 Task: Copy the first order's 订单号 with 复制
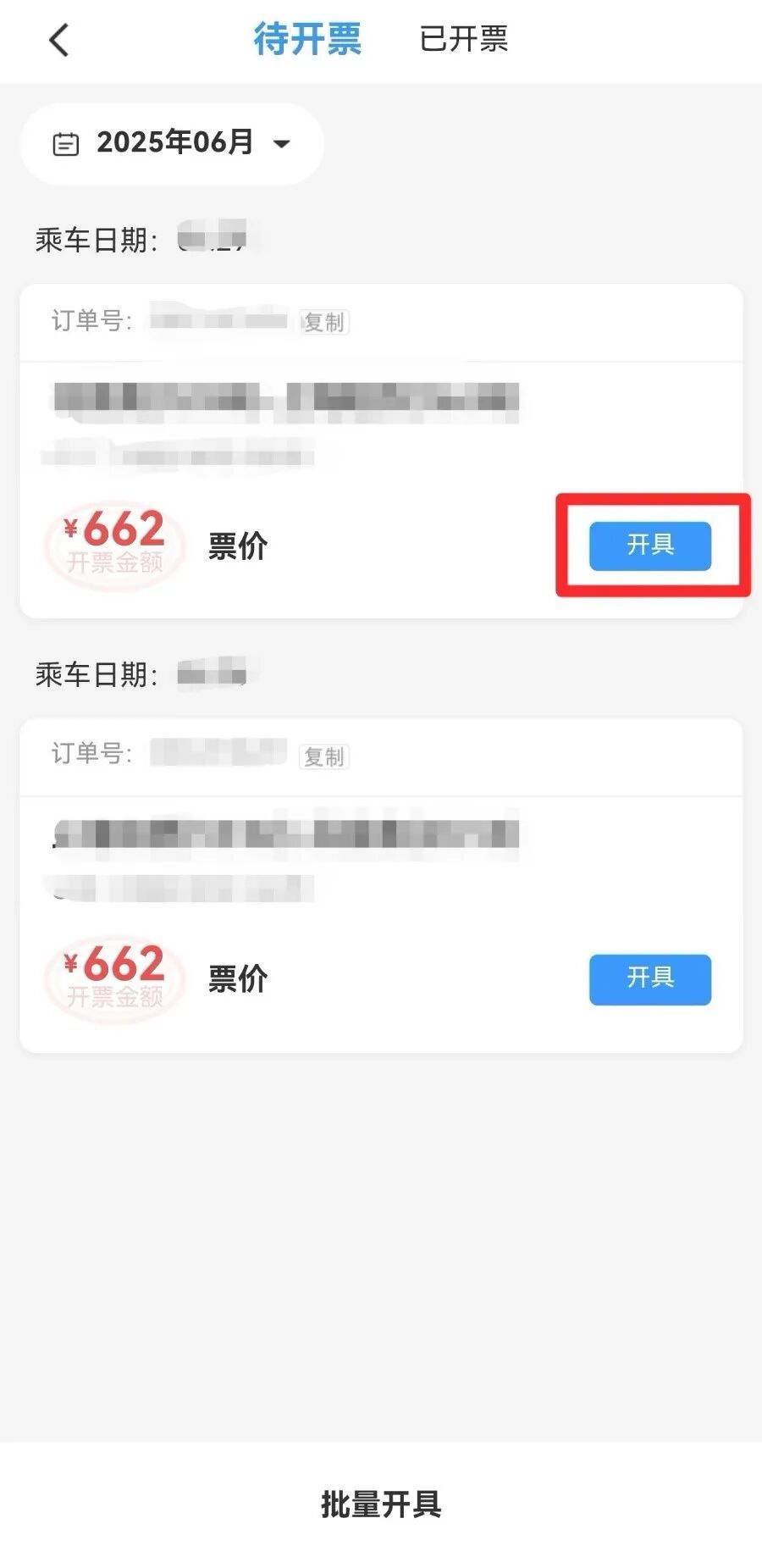coord(324,322)
